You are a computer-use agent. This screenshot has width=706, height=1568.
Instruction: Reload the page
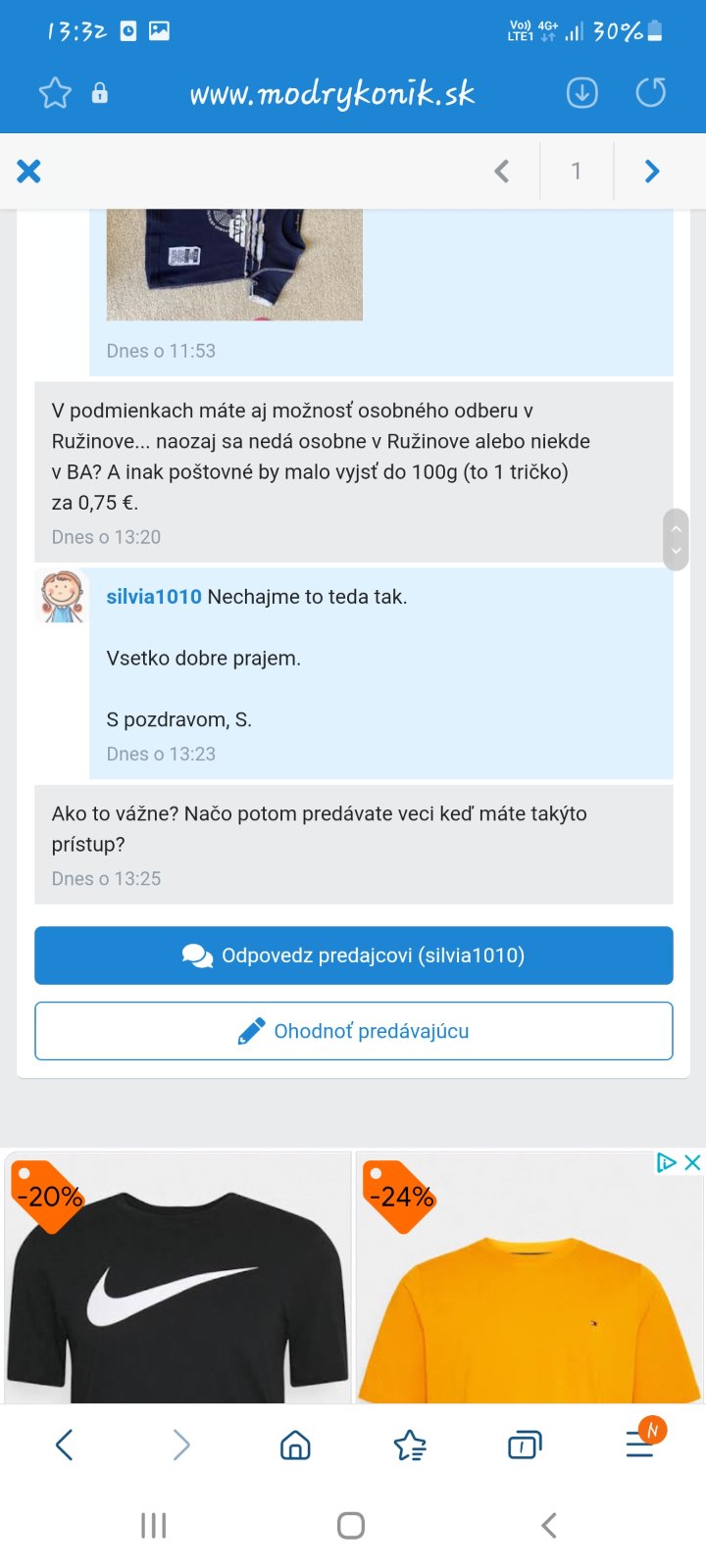[650, 93]
